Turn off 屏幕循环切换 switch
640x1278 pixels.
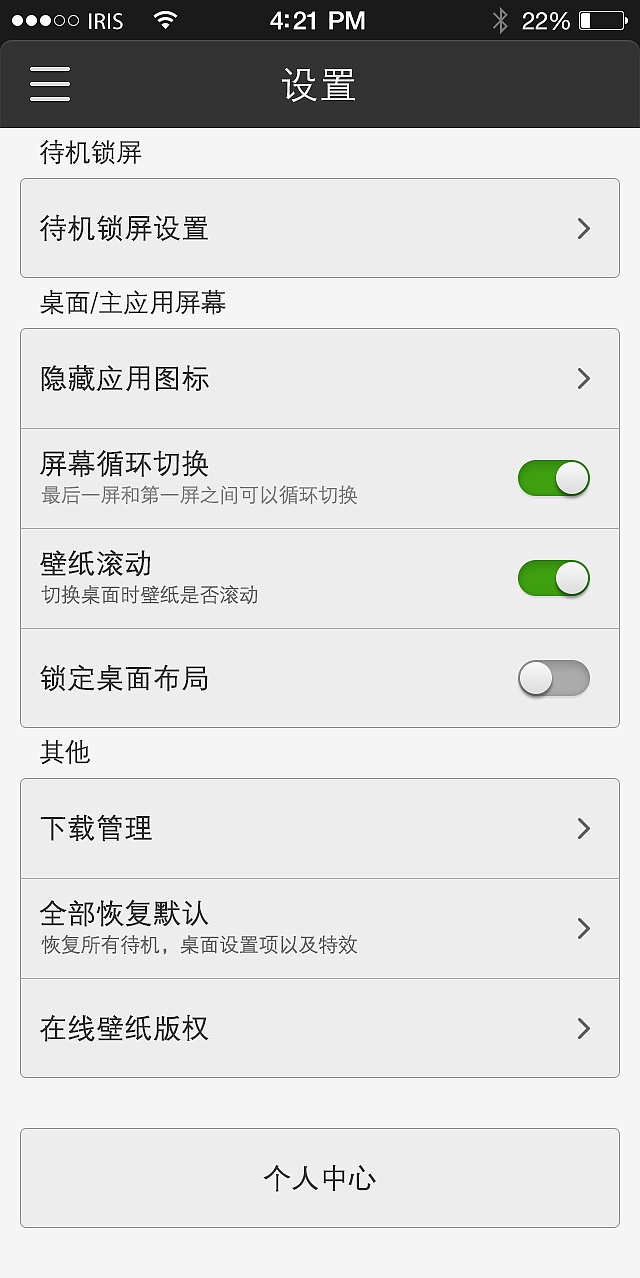click(553, 478)
